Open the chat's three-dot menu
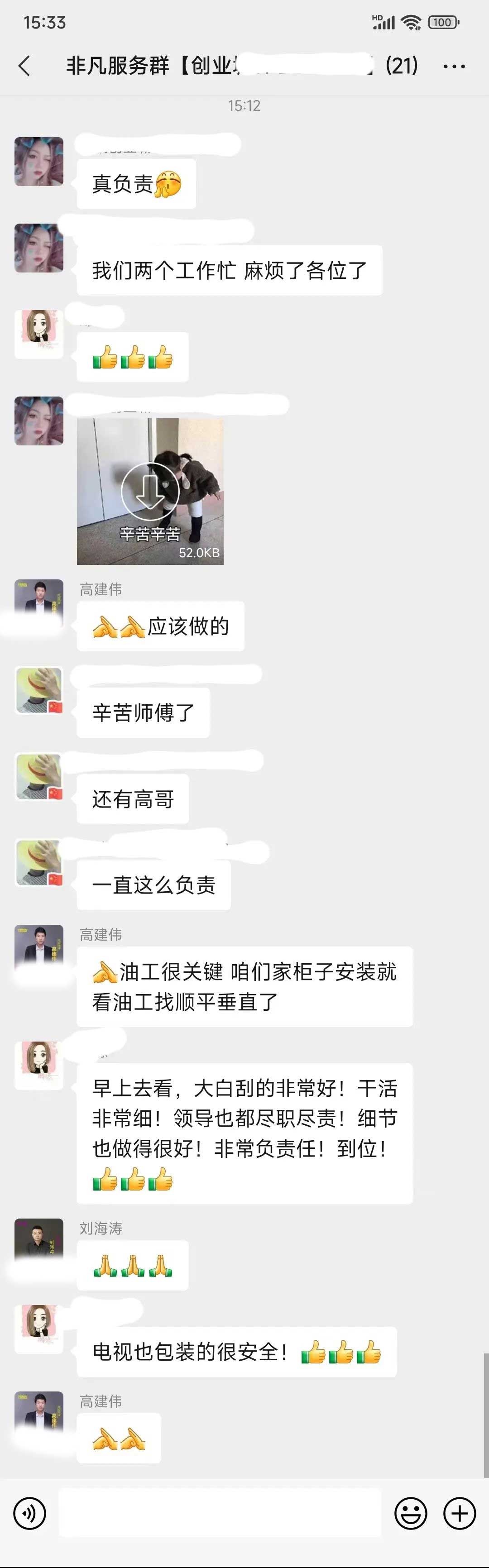The width and height of the screenshot is (489, 1568). [454, 67]
